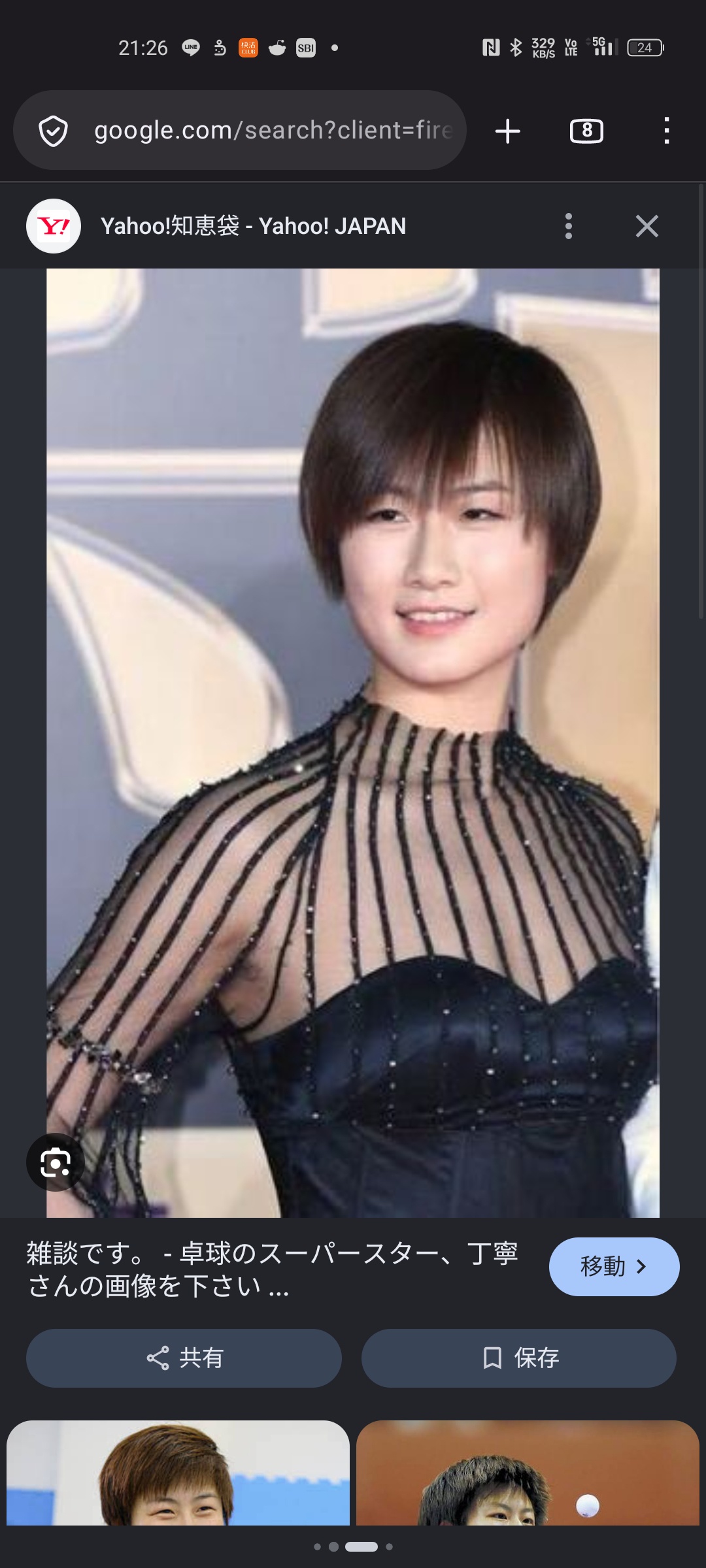
Task: Open the related image with a ping-pong ball
Action: tap(528, 1473)
